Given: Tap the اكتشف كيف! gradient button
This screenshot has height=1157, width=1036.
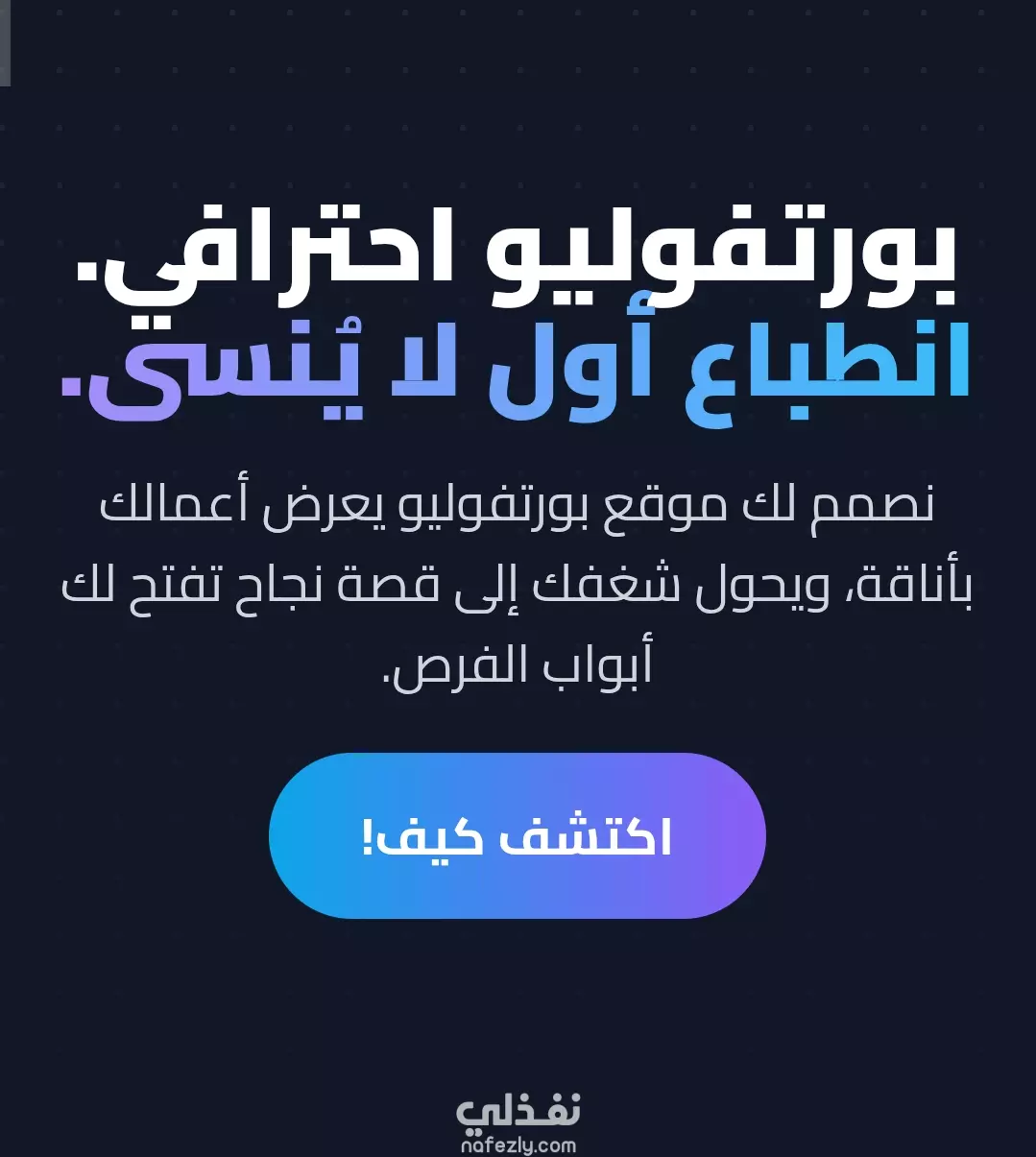Looking at the screenshot, I should click(x=517, y=836).
